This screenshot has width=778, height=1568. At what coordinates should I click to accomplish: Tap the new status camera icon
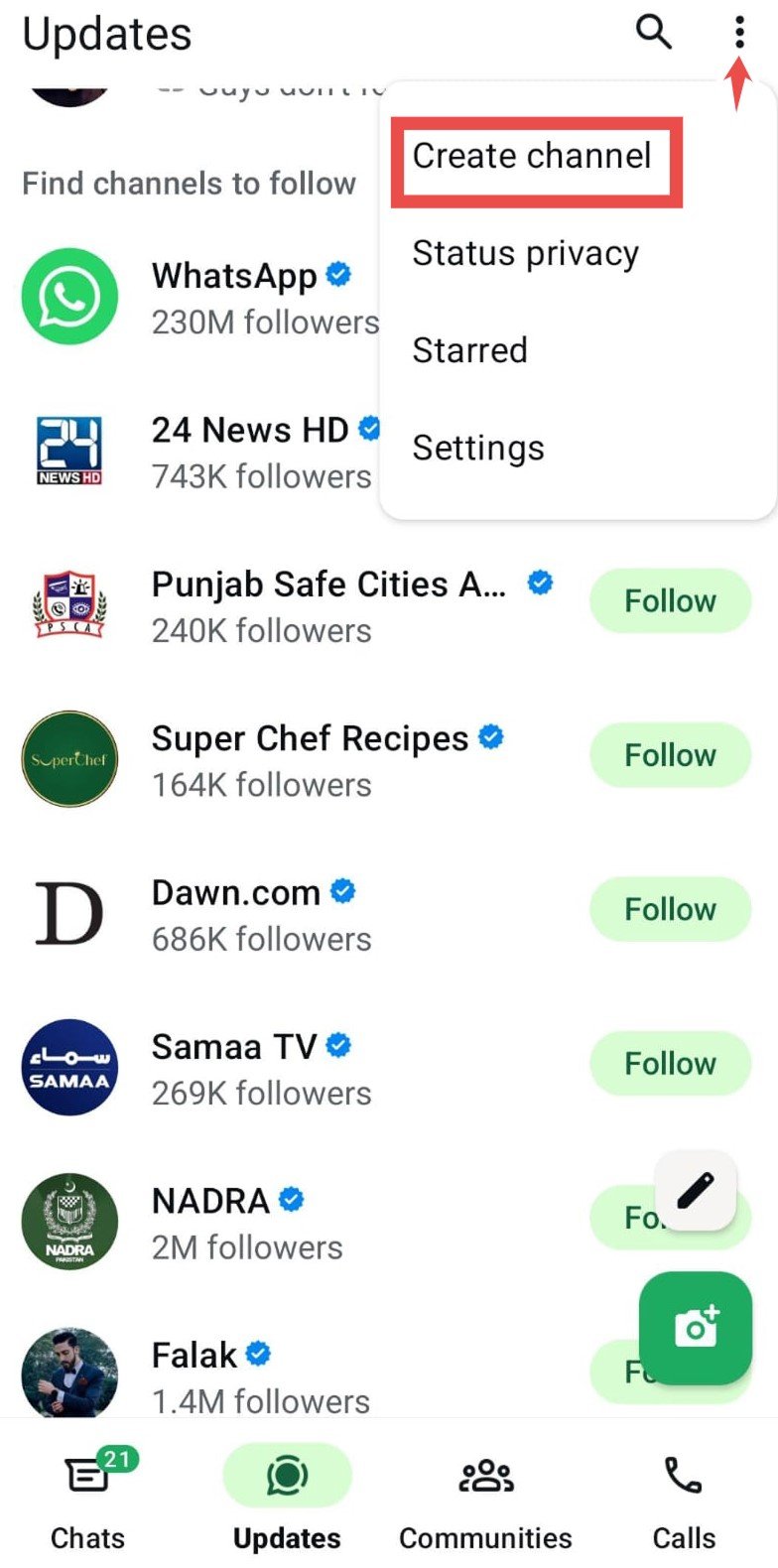697,1329
